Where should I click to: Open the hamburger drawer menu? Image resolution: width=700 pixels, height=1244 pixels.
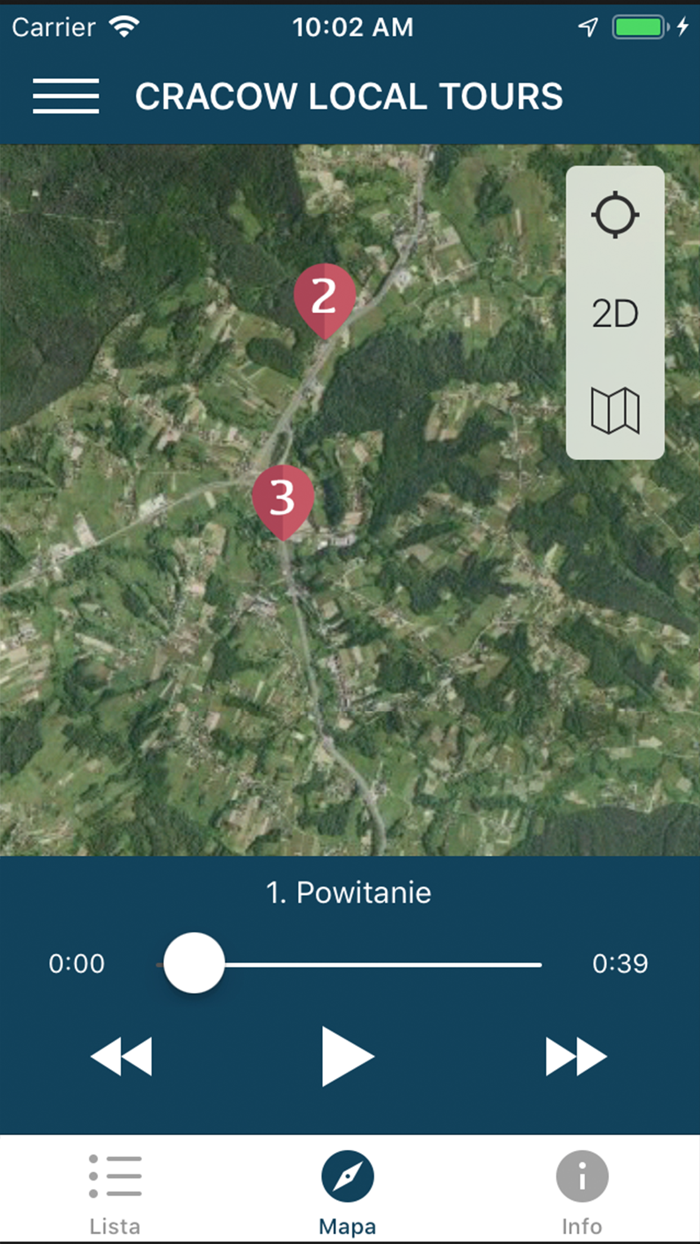coord(66,96)
